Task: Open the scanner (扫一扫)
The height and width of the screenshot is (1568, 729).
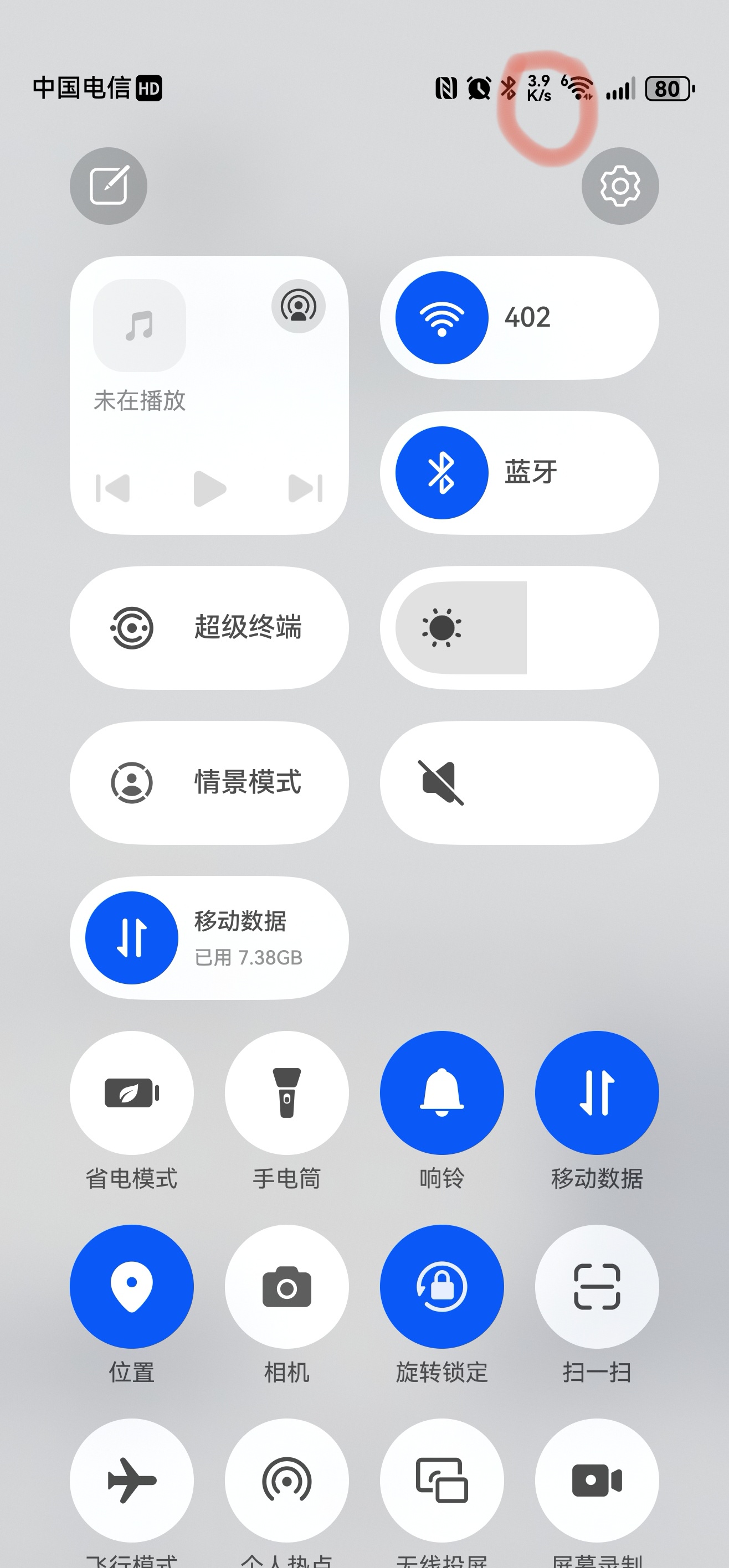Action: pos(597,1287)
